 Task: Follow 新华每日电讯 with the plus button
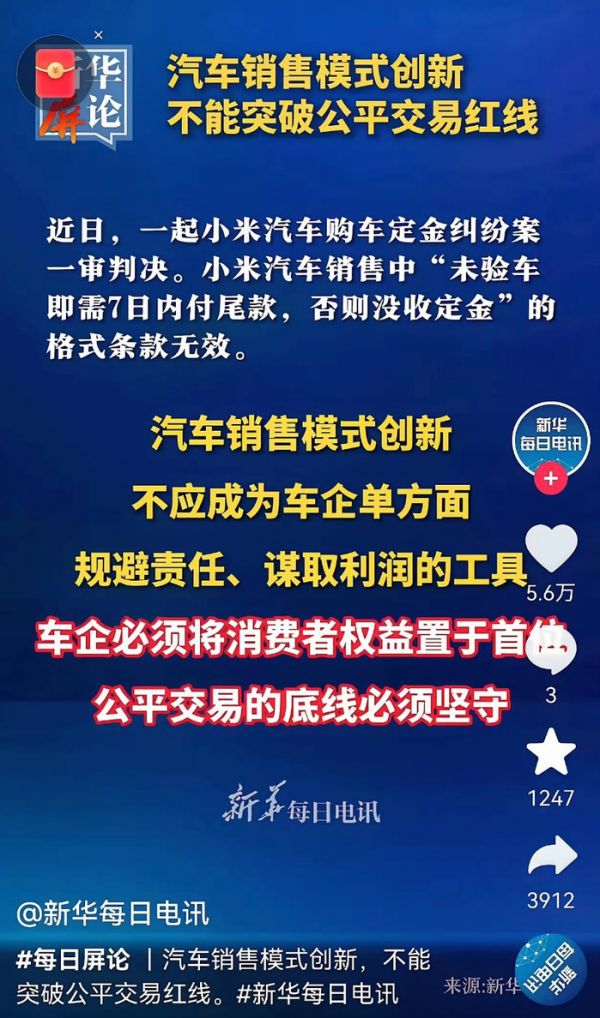tap(551, 478)
